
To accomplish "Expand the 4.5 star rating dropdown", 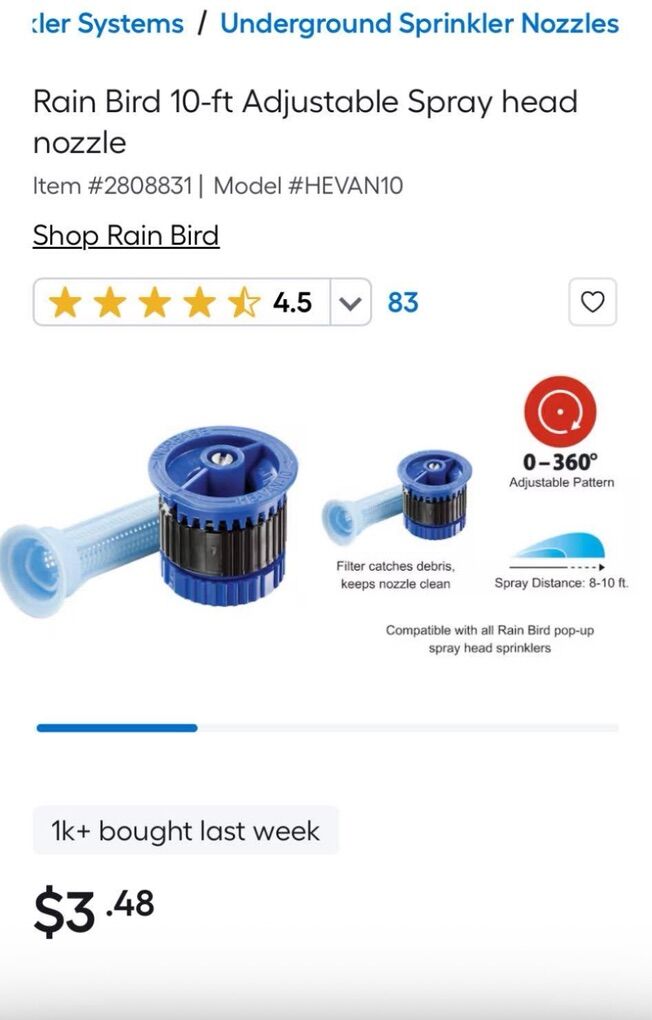I will coord(349,303).
